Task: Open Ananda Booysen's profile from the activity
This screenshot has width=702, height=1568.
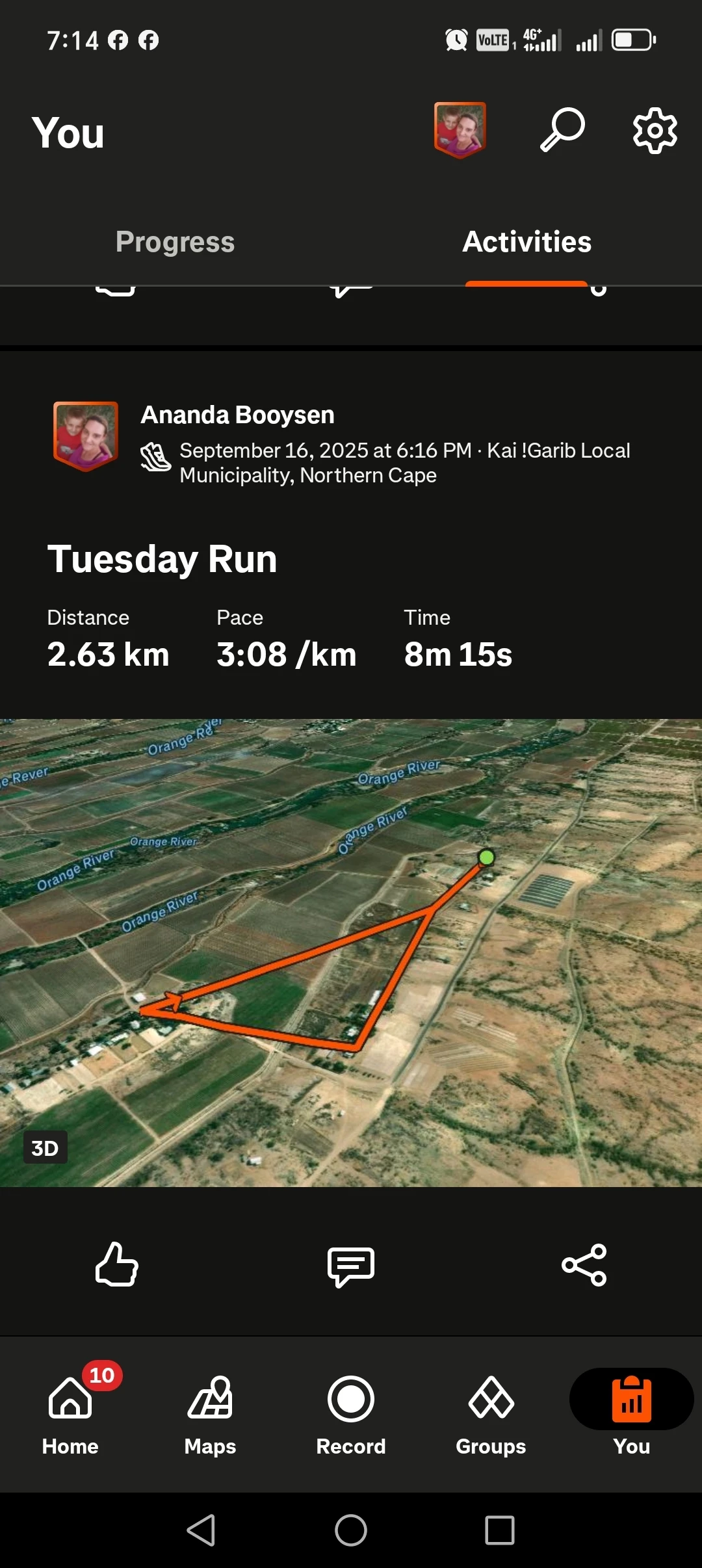Action: pyautogui.click(x=238, y=415)
